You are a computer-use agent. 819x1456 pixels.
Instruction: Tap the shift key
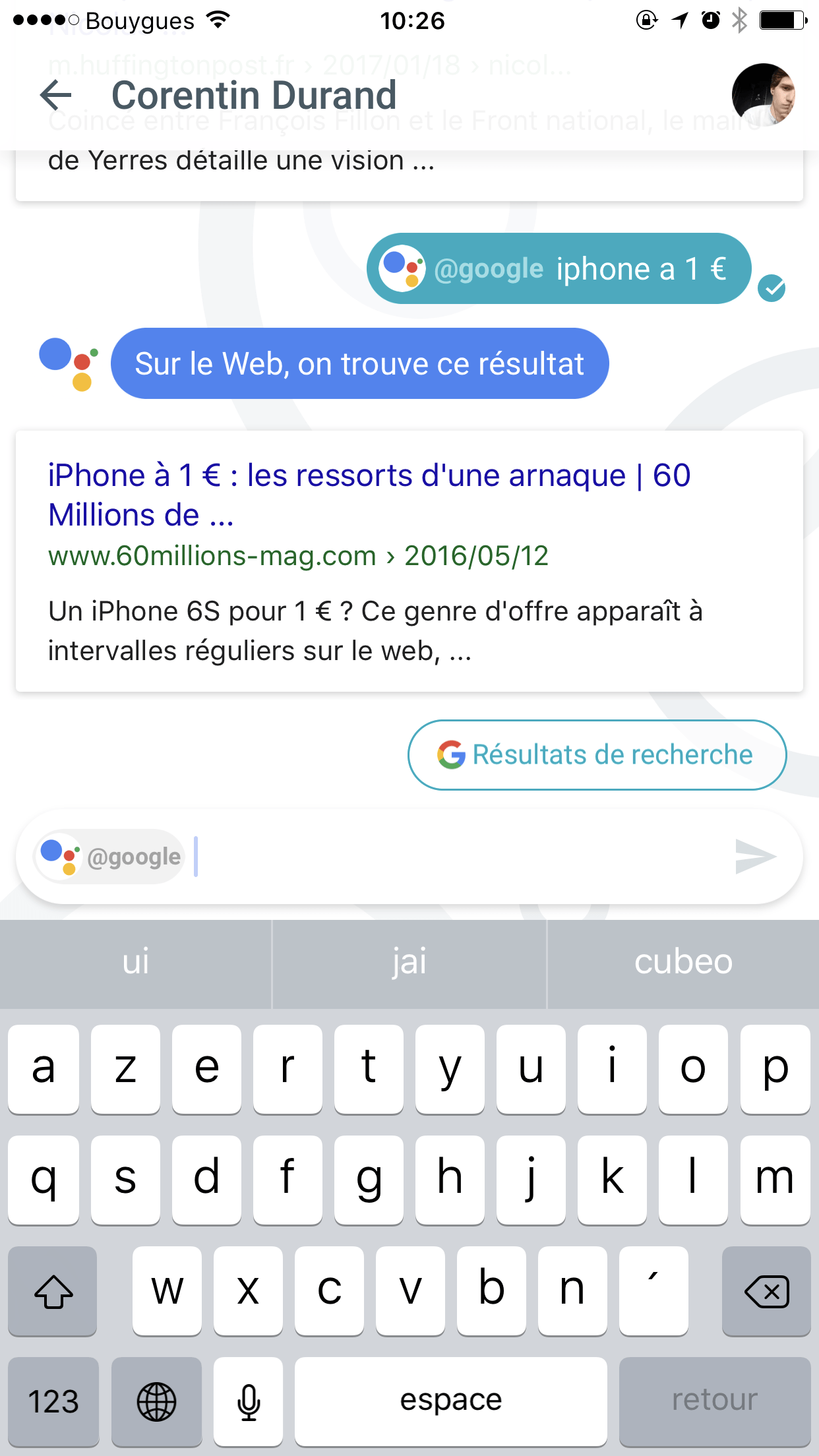point(53,1291)
